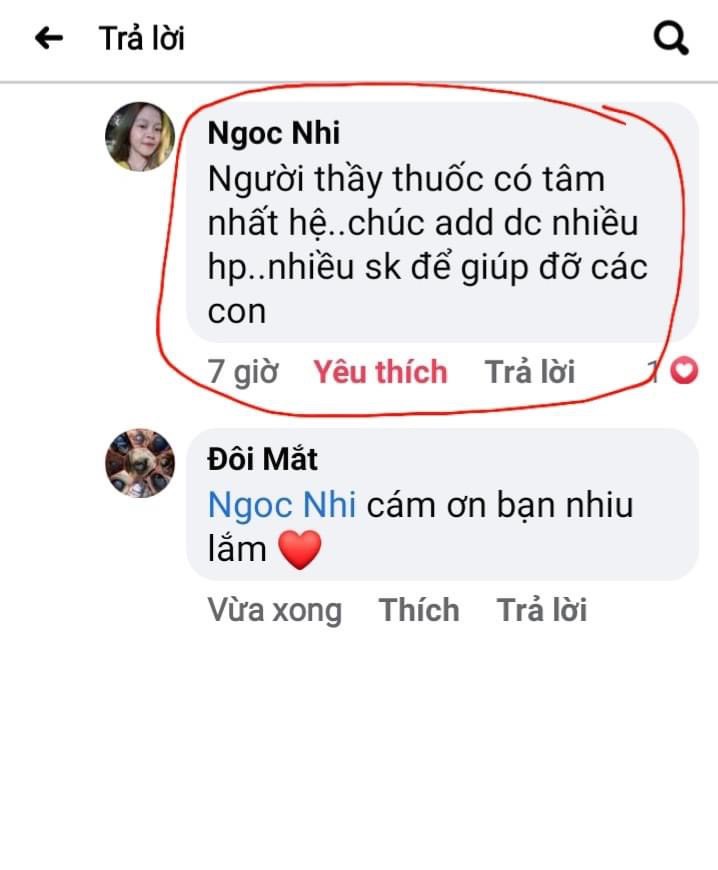The width and height of the screenshot is (718, 870).
Task: Tap Trả lời under Đôi Mắt's reply
Action: point(542,610)
